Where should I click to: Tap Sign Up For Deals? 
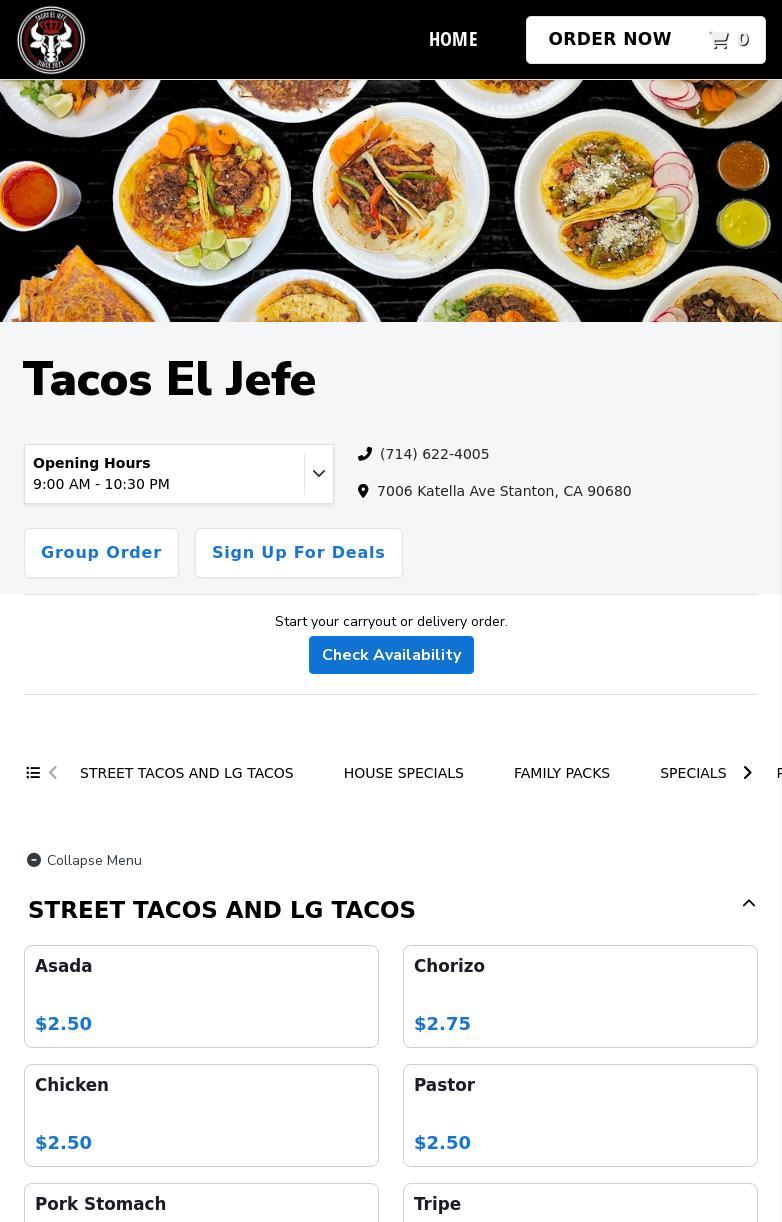tap(298, 553)
